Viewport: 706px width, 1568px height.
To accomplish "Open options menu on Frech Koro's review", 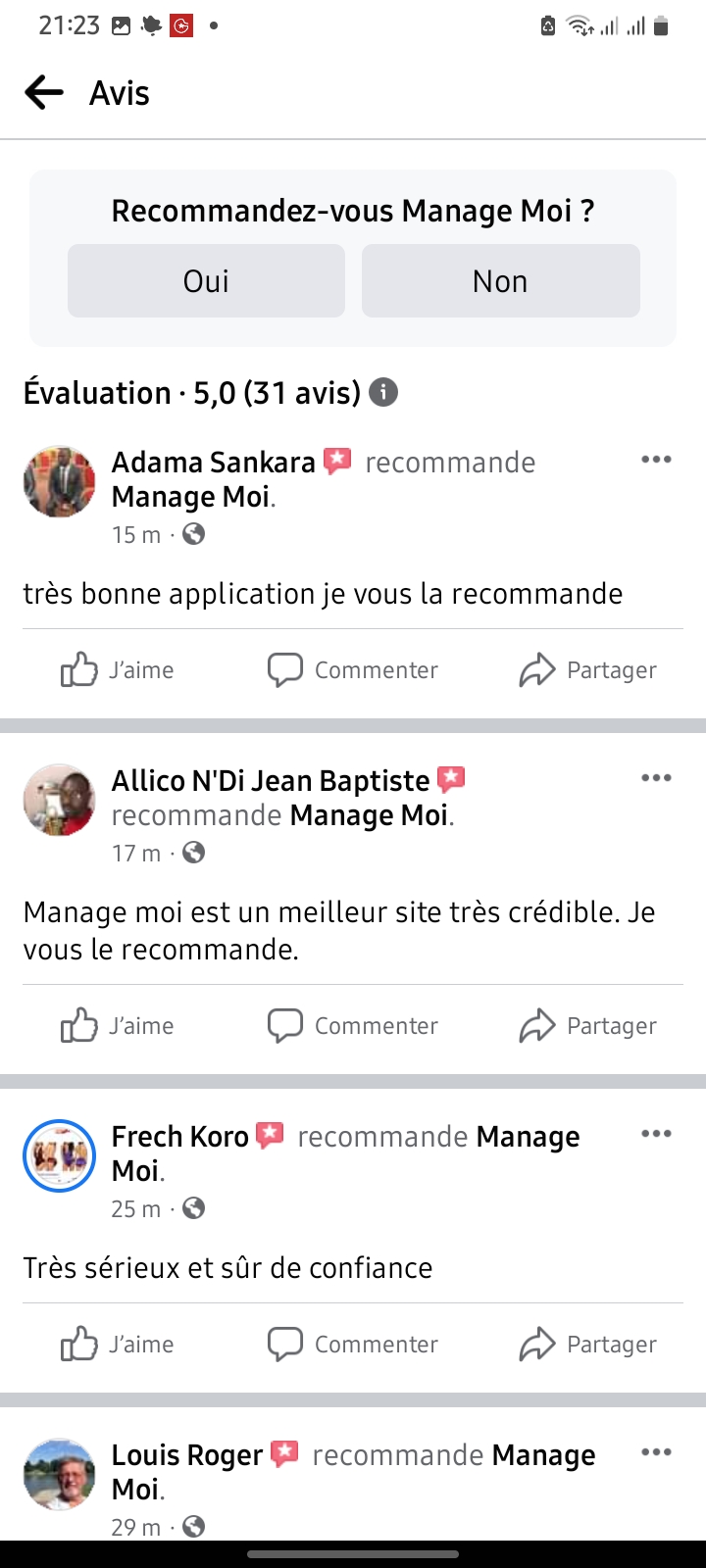I will point(656,1134).
